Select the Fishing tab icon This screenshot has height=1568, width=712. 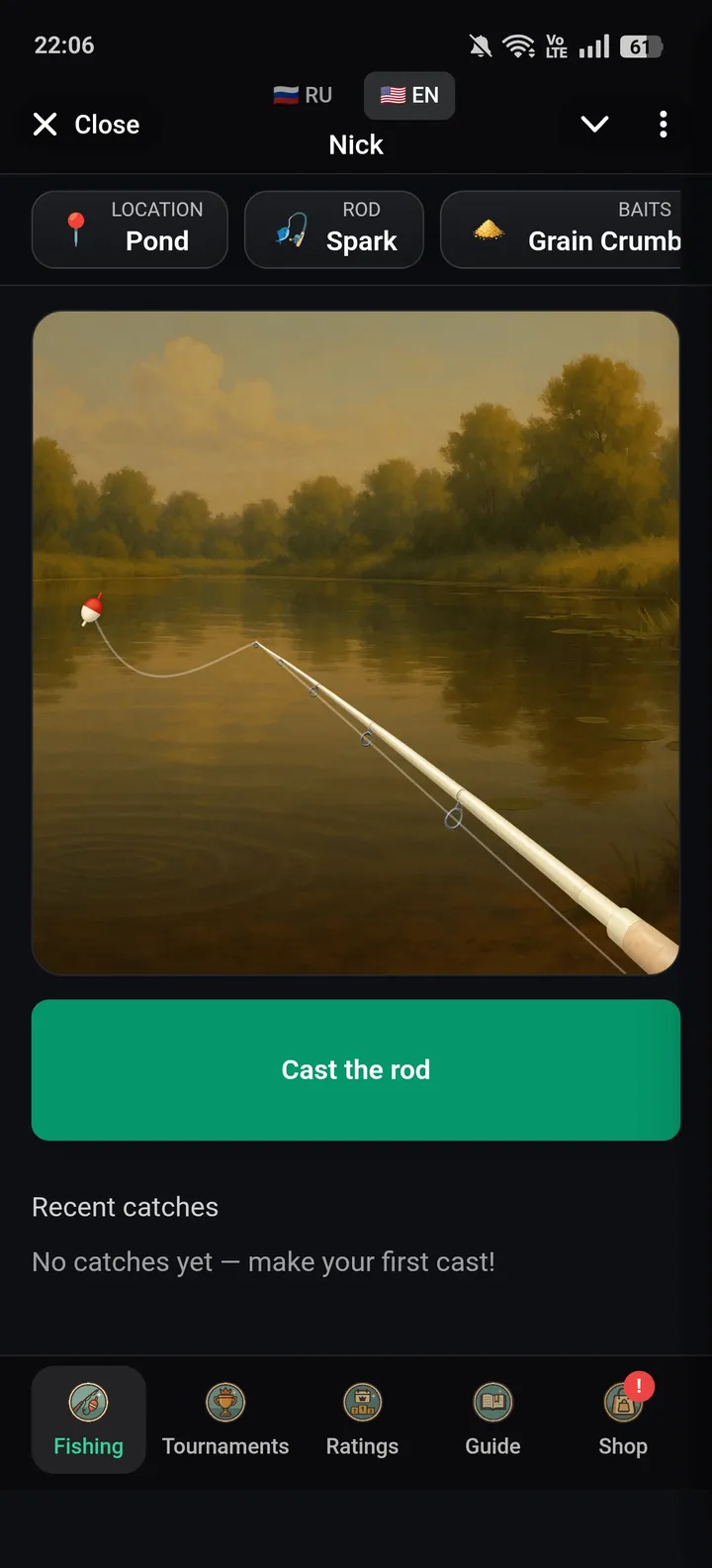click(88, 1402)
